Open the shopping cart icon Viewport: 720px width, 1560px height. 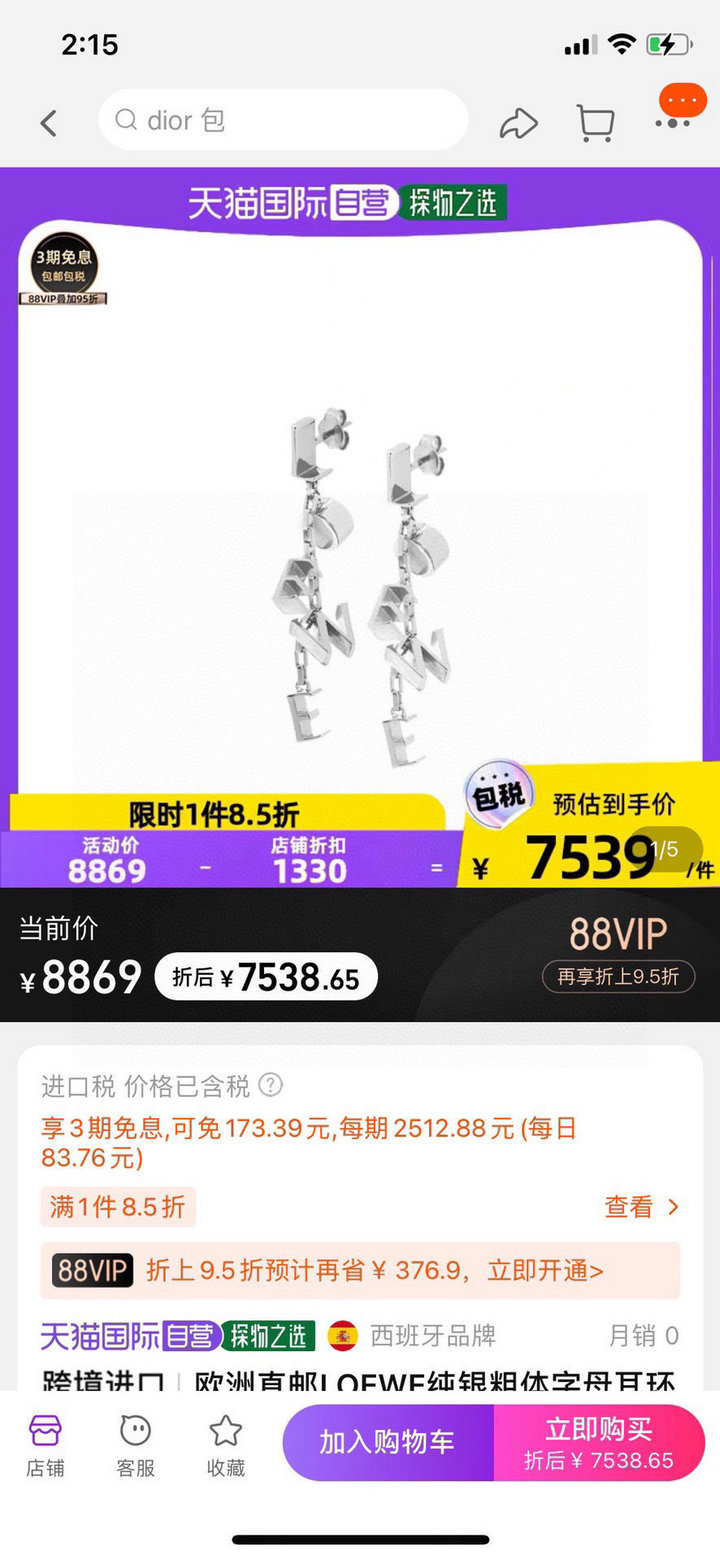pos(595,123)
